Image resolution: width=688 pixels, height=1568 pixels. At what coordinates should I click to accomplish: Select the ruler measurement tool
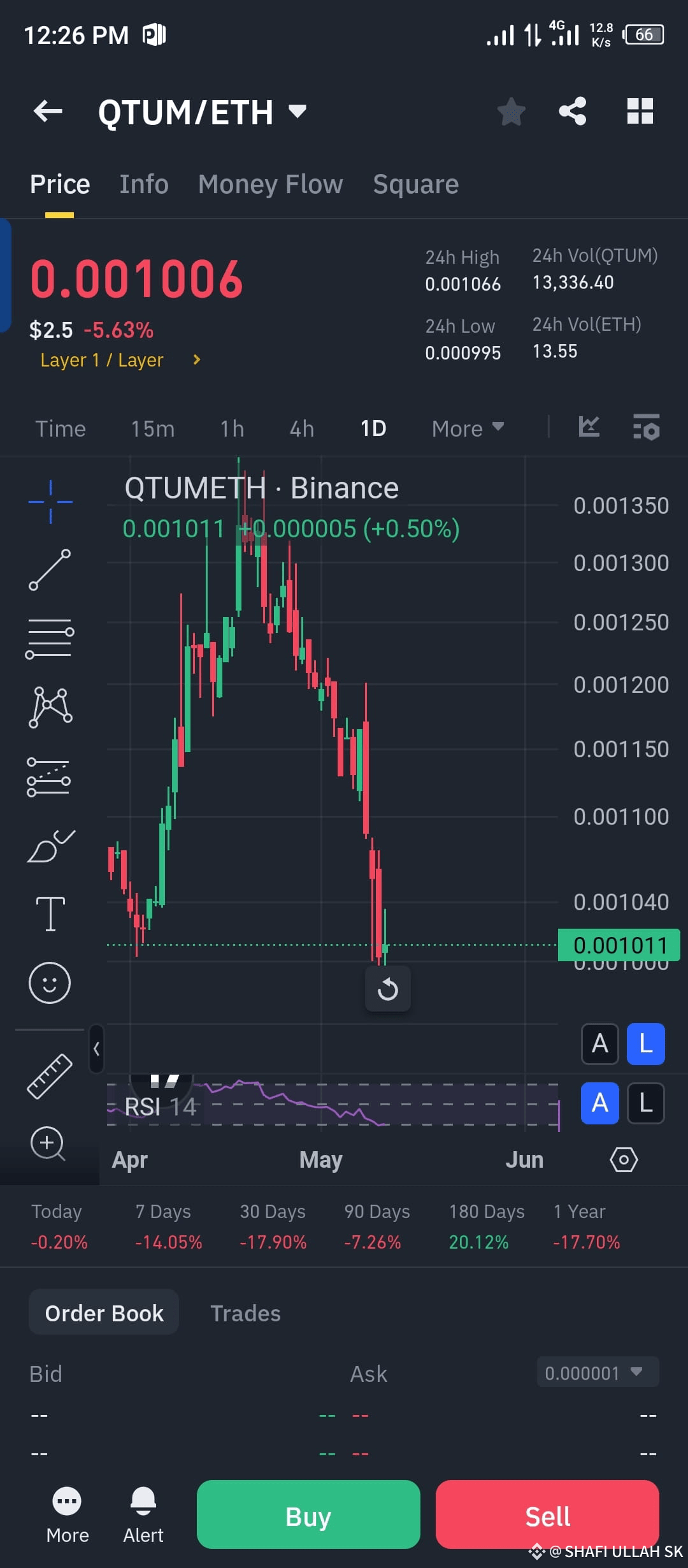(x=50, y=1077)
